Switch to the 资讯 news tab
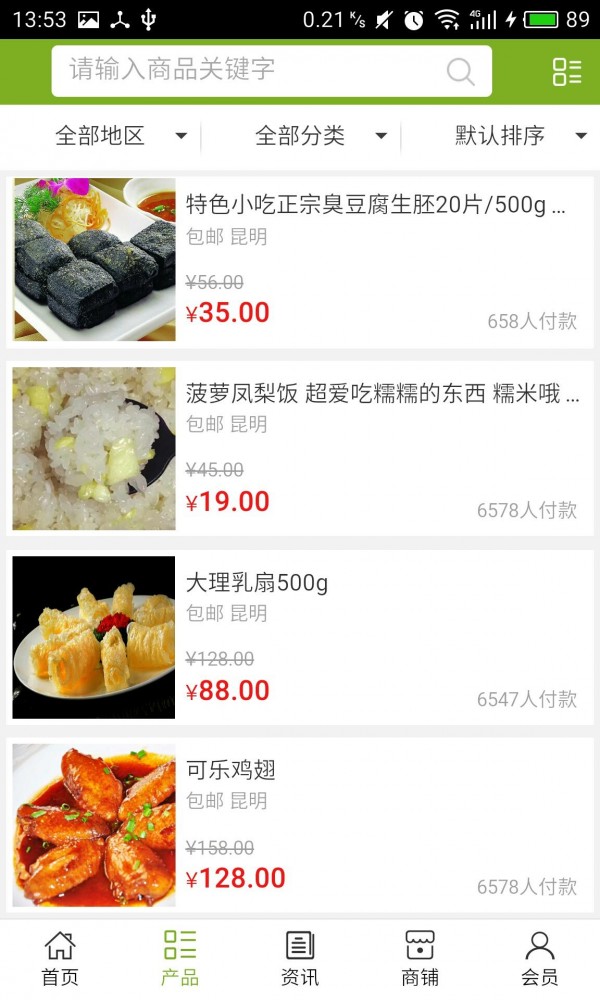600x1000 pixels. (300, 958)
